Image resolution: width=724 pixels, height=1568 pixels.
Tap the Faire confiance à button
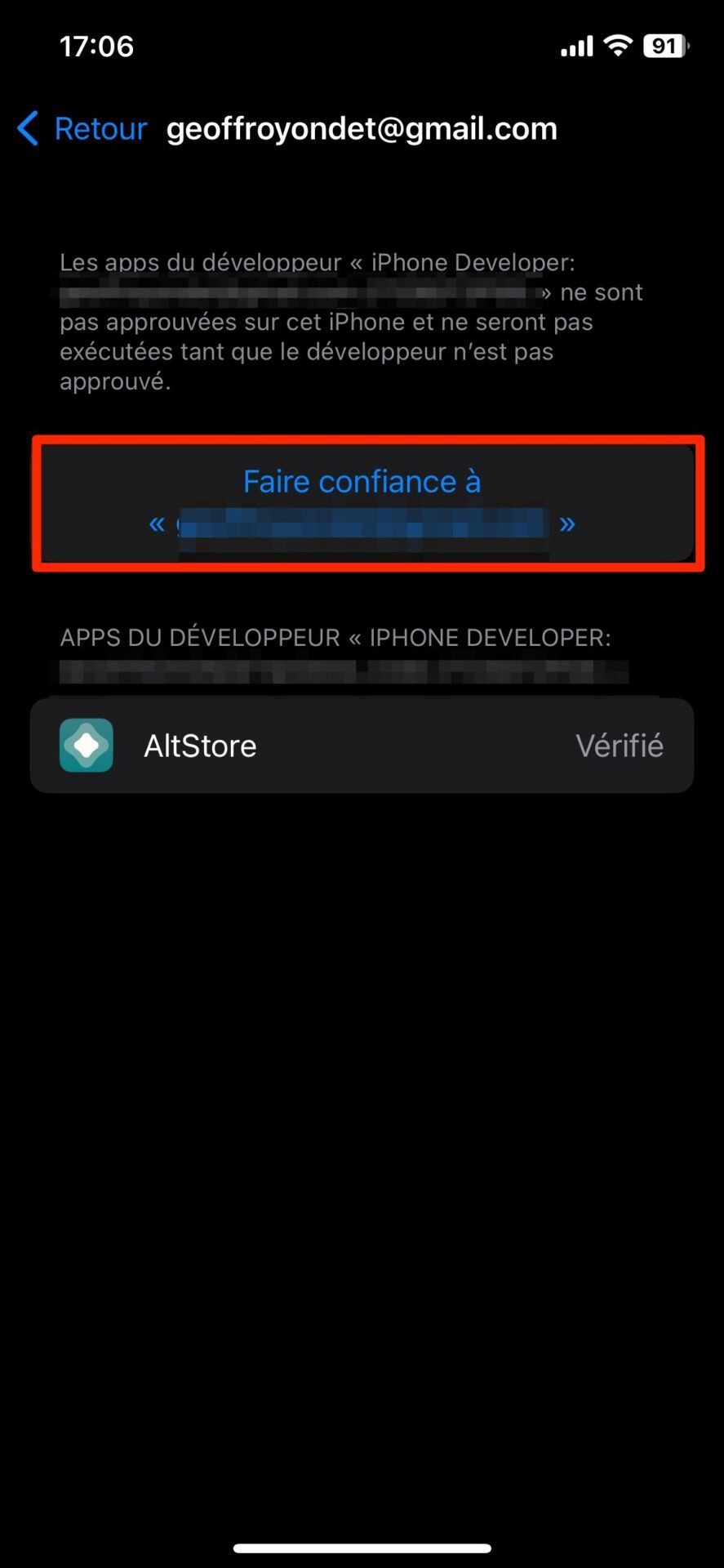367,503
